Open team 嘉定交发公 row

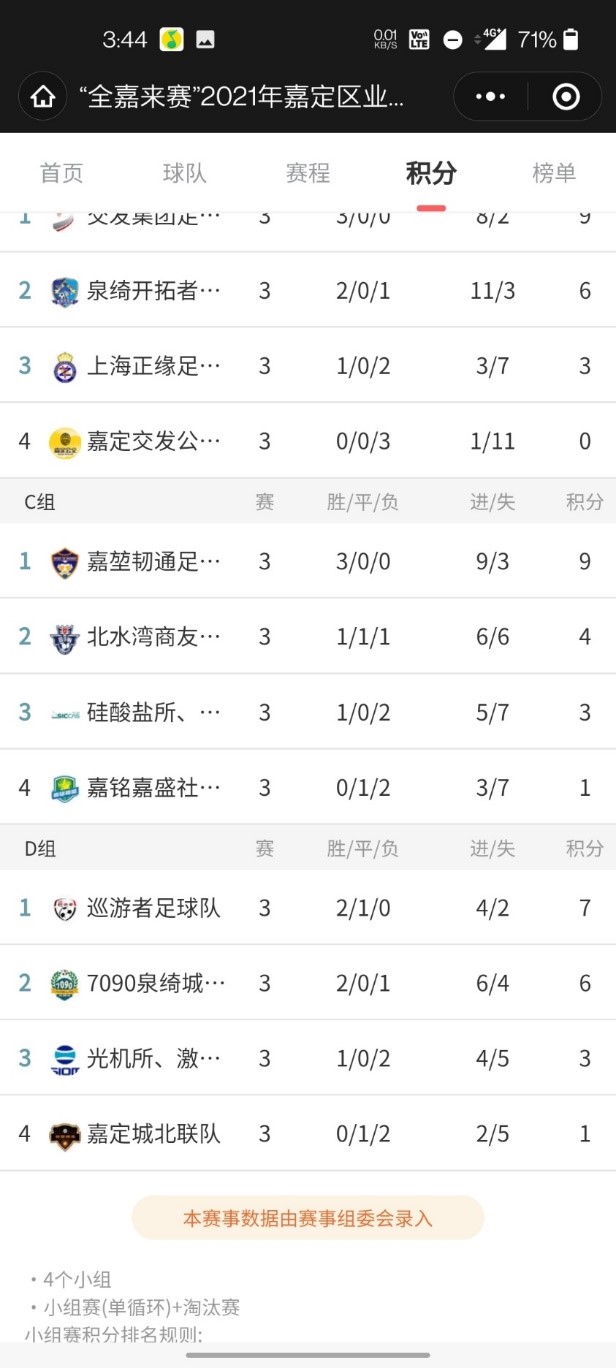pyautogui.click(x=154, y=441)
